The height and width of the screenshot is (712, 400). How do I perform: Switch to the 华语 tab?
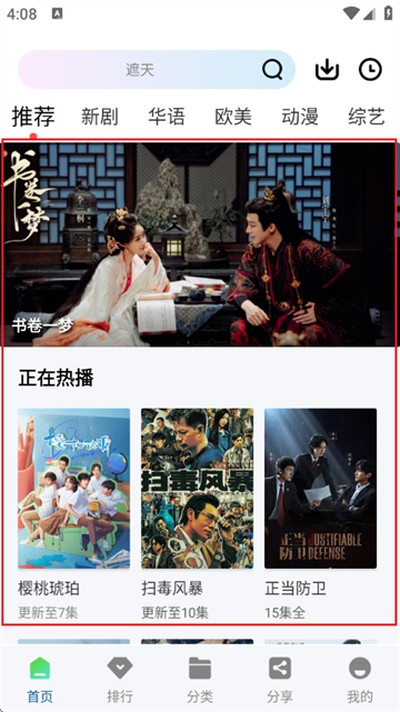(167, 117)
